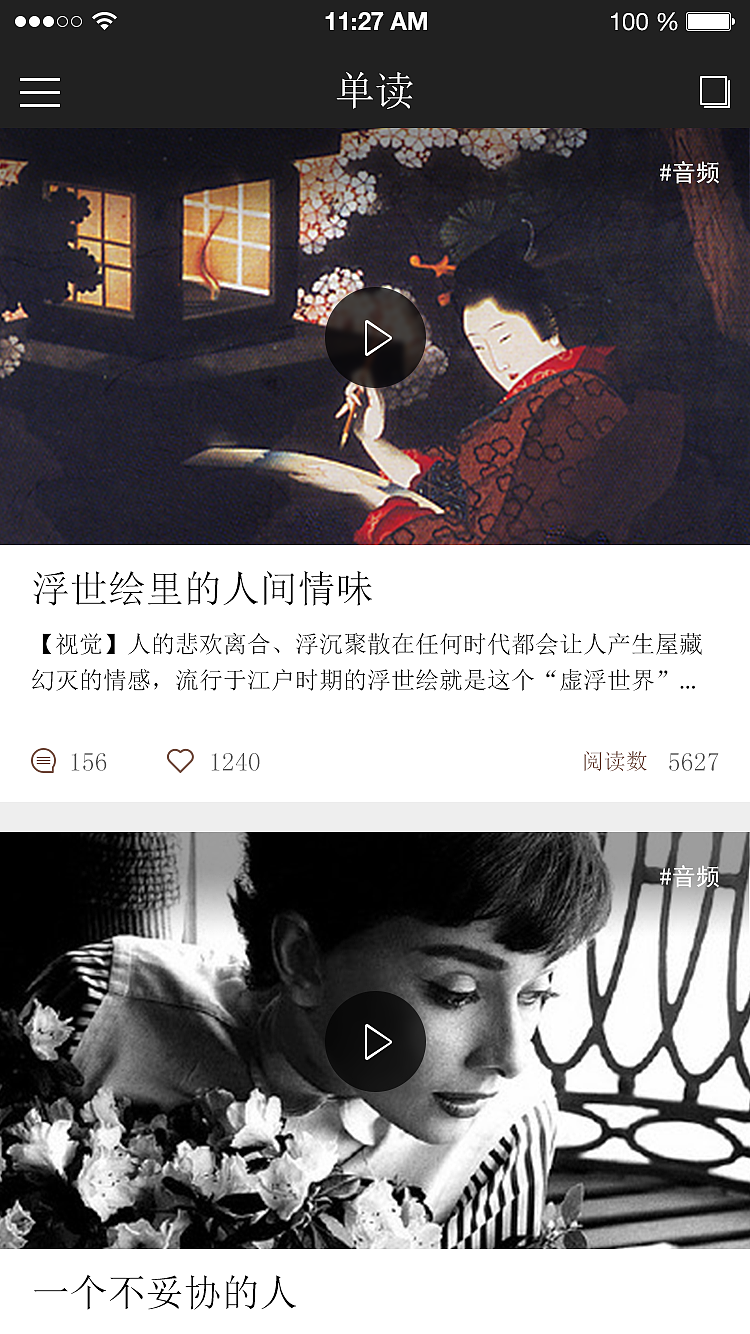Open the article 一个不妥协的人

[165, 1295]
